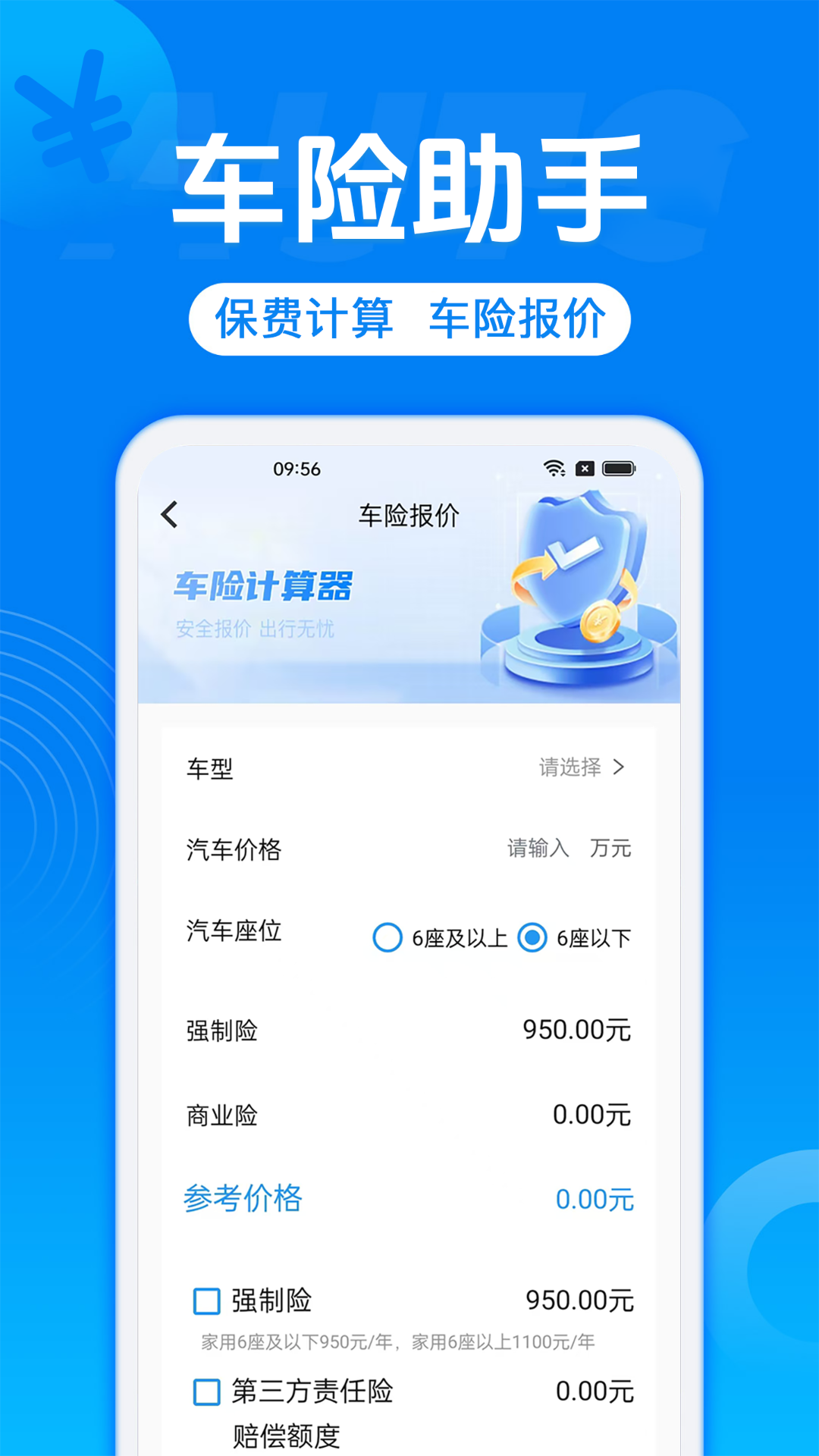Click the 参考价格 link text
The height and width of the screenshot is (1456, 819).
point(243,1198)
